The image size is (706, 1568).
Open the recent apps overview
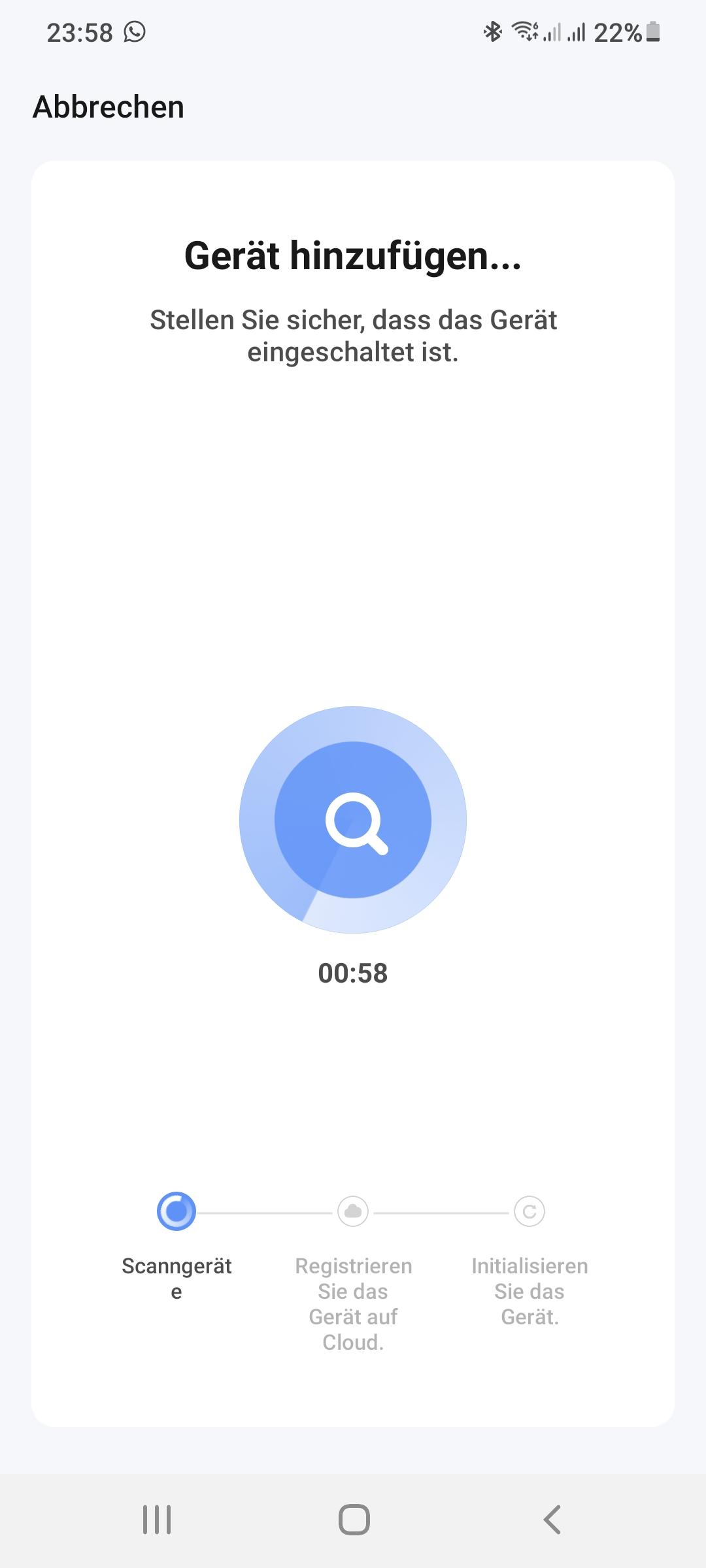tap(157, 1520)
